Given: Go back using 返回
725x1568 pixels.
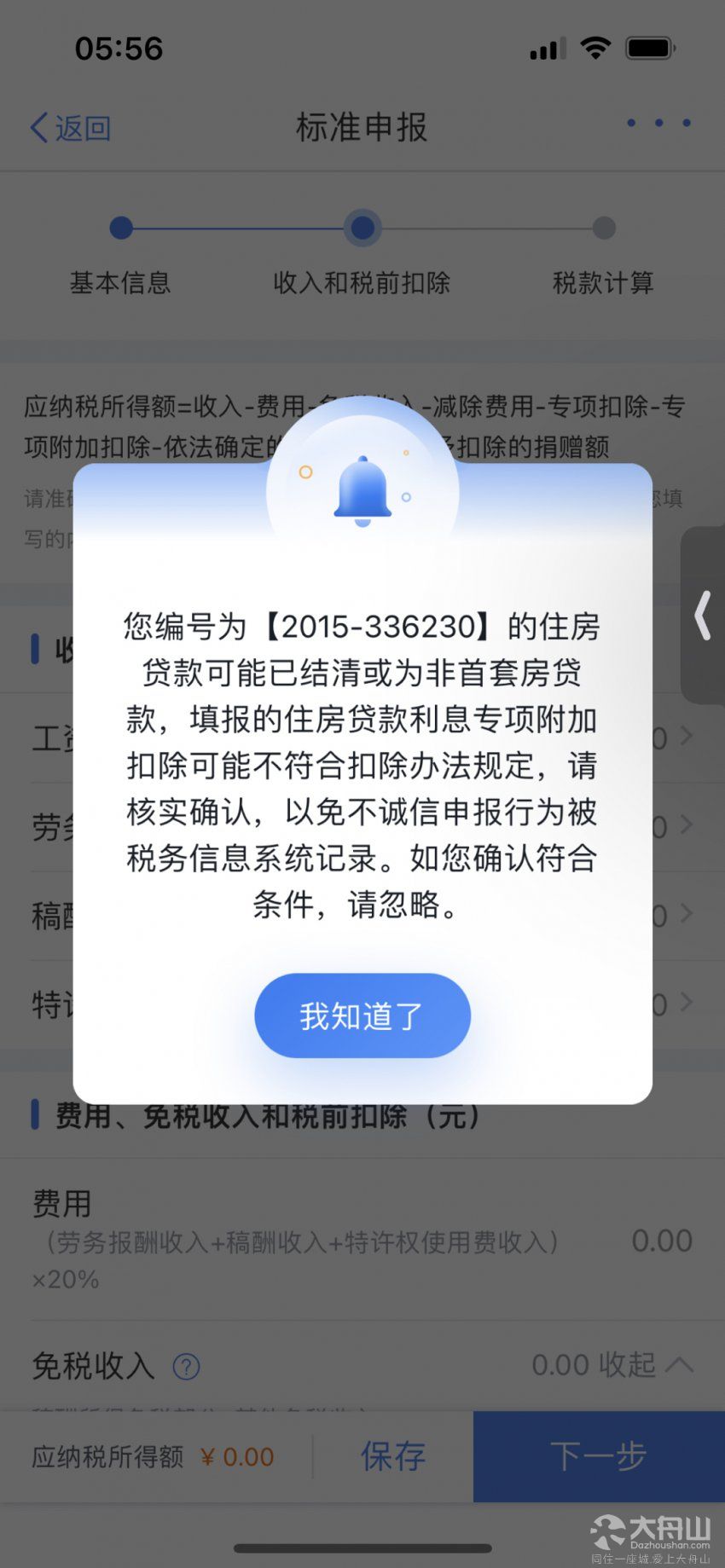Looking at the screenshot, I should click(71, 128).
